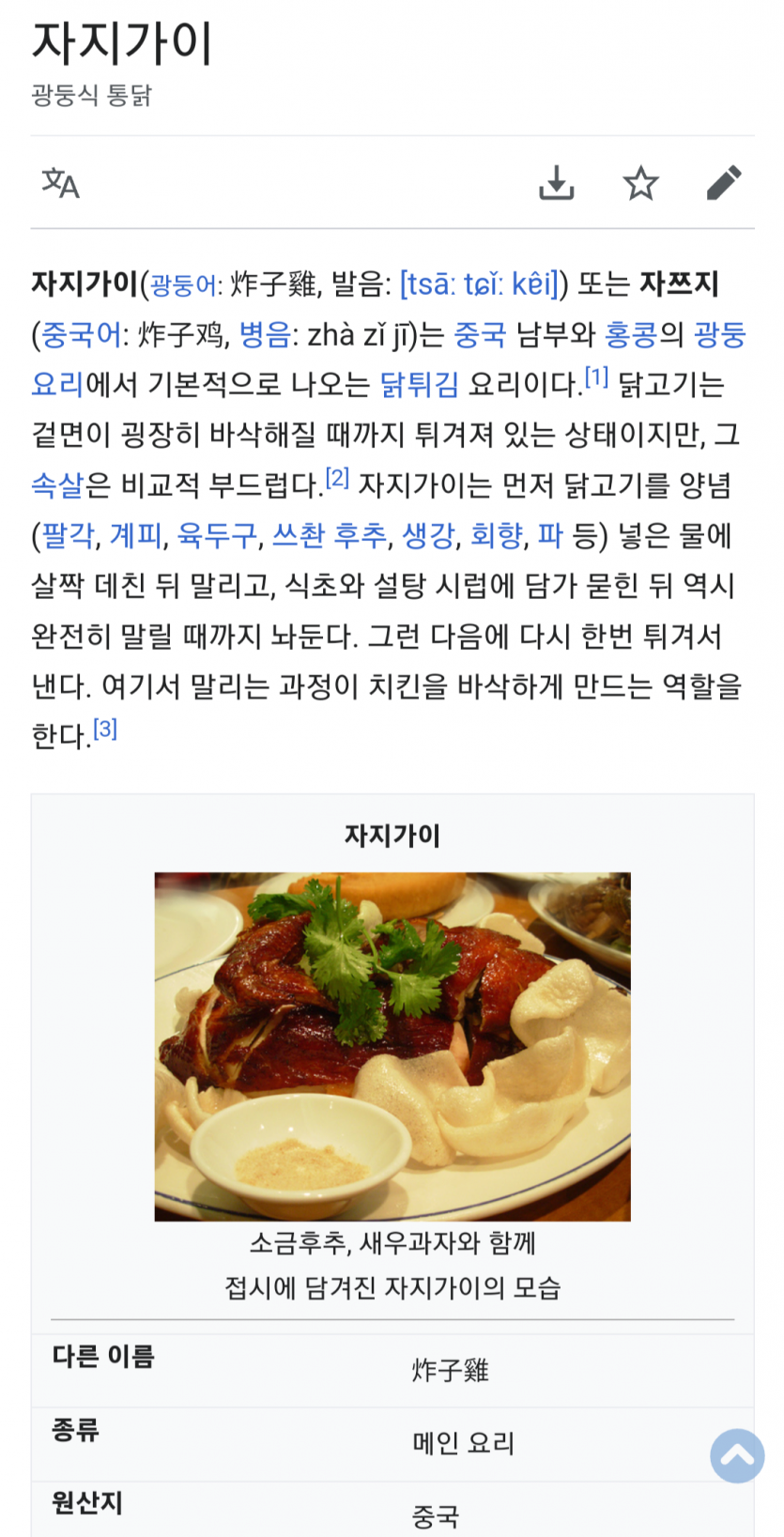The width and height of the screenshot is (784, 1537).
Task: Open the 팔각 link
Action: (x=69, y=535)
